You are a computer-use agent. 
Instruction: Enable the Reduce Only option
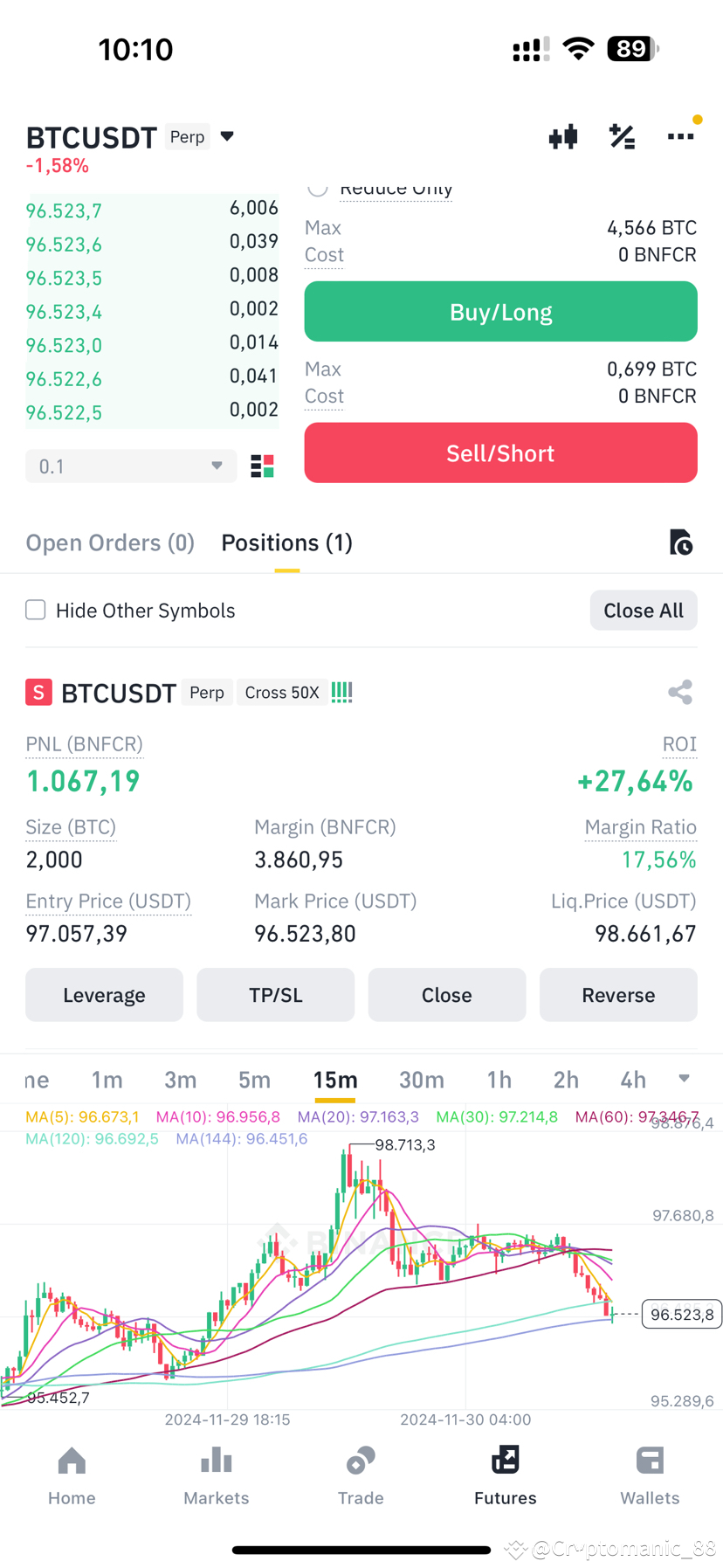point(318,188)
